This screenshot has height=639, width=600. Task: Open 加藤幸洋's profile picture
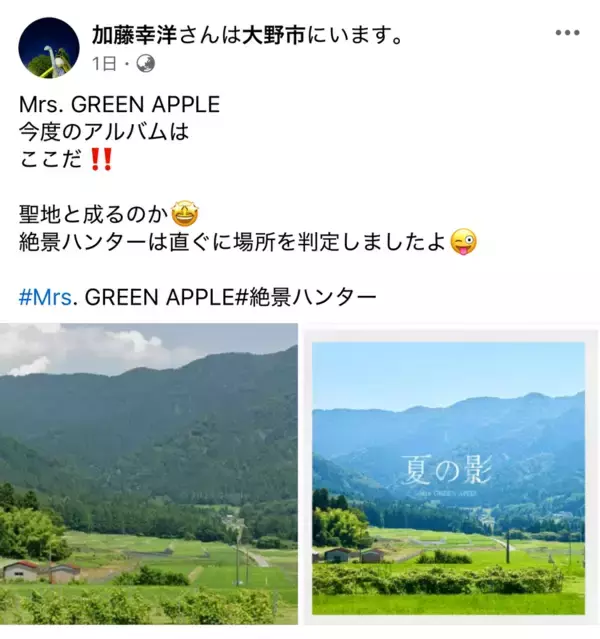click(x=49, y=48)
